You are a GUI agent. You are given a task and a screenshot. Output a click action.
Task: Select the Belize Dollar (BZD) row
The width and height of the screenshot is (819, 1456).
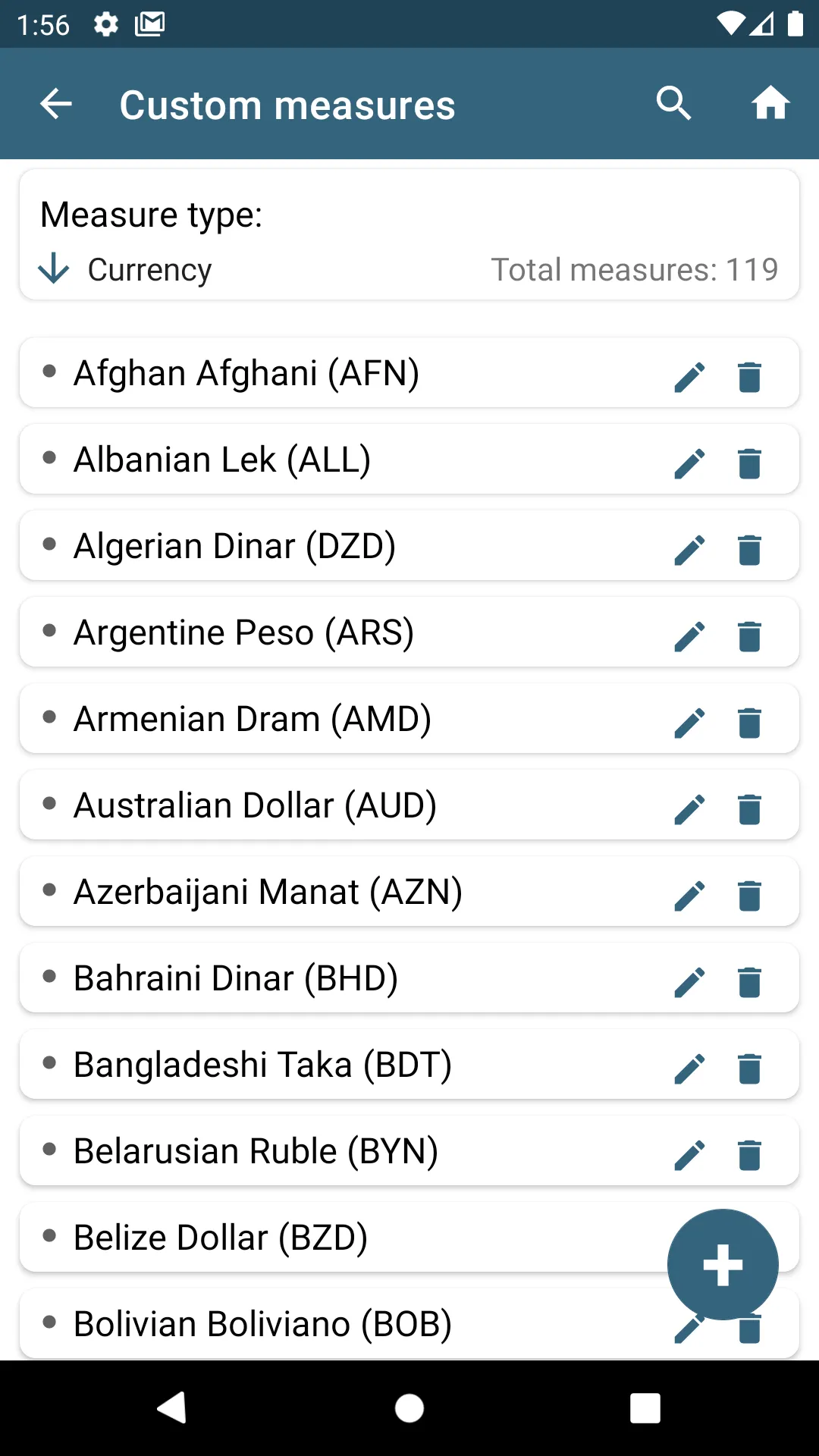[341, 1238]
